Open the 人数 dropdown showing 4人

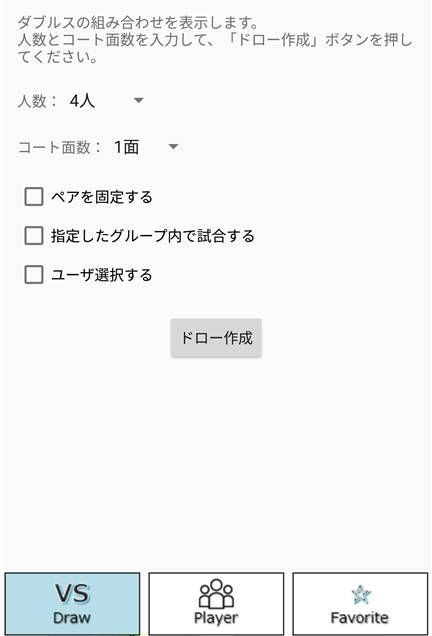(106, 101)
